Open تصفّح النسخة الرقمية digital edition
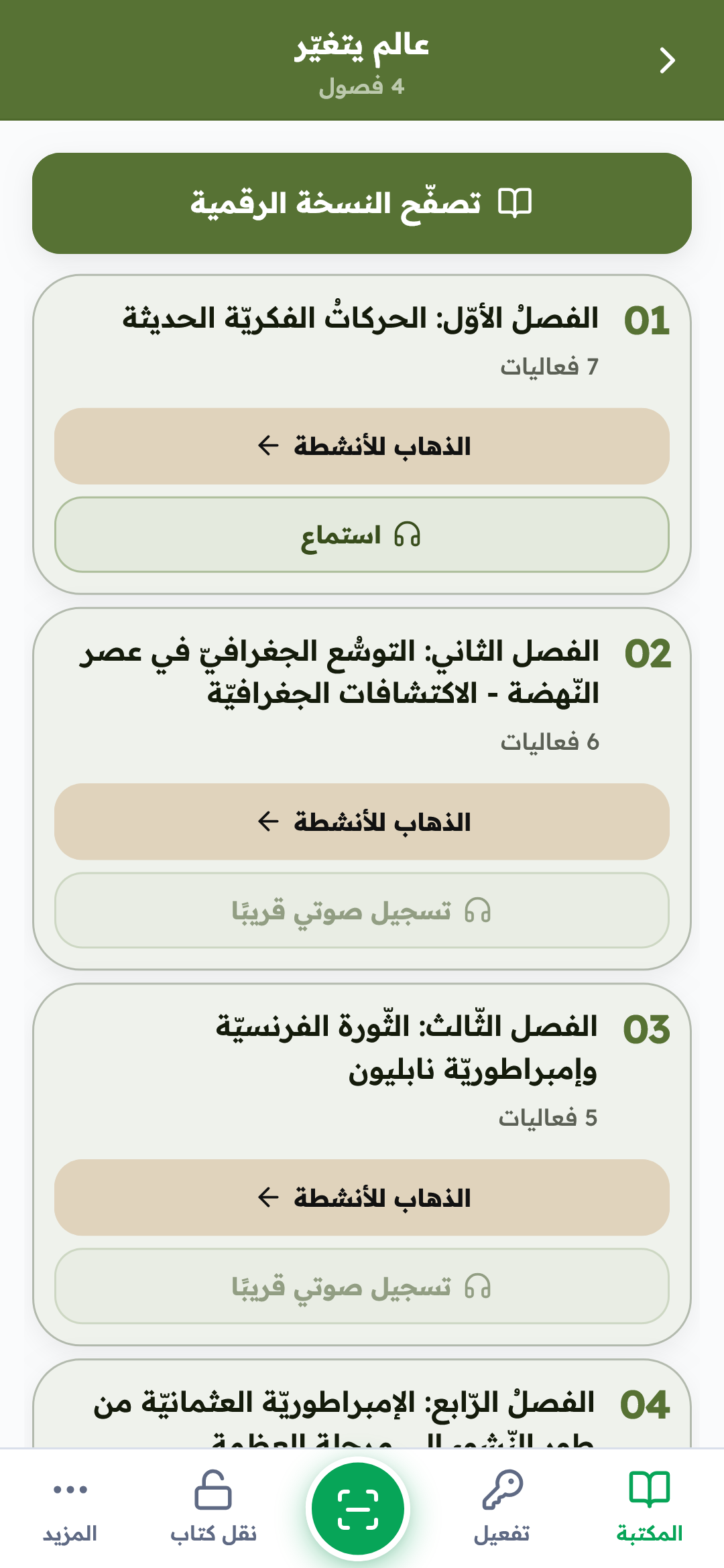724x1568 pixels. click(x=362, y=203)
